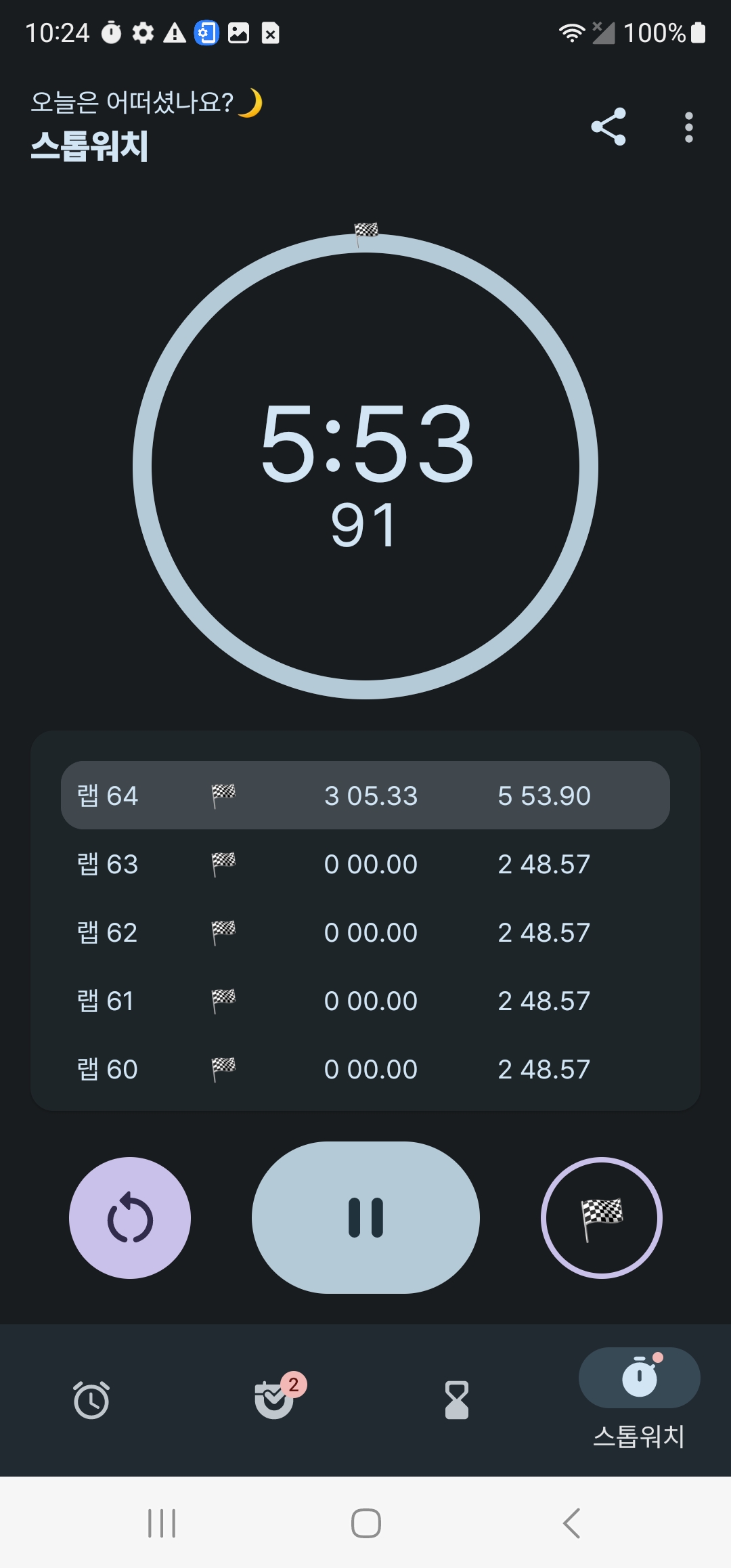The image size is (731, 1568).
Task: Open the three-dot overflow menu
Action: click(688, 127)
